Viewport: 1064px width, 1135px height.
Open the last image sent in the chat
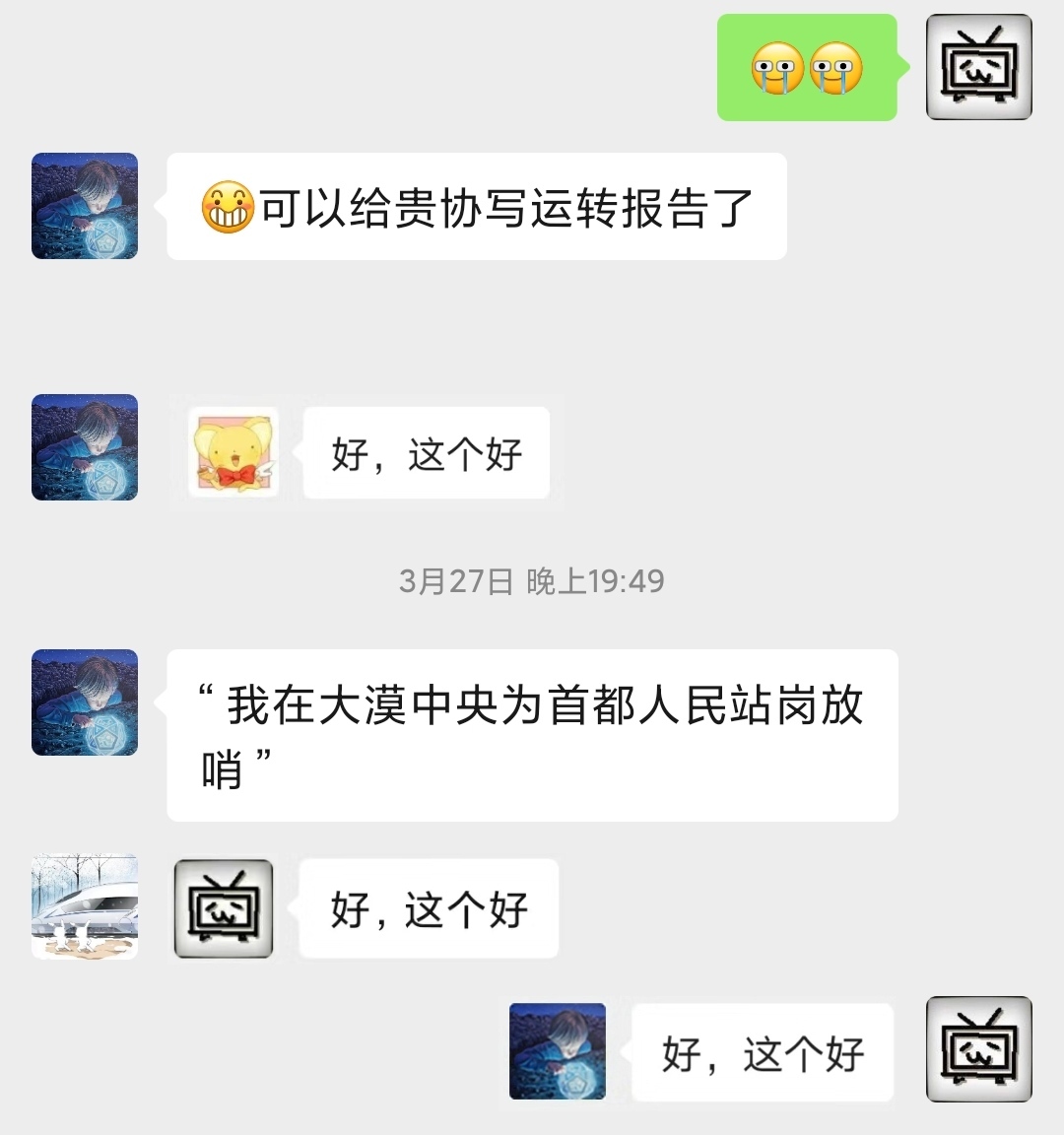pos(558,1051)
